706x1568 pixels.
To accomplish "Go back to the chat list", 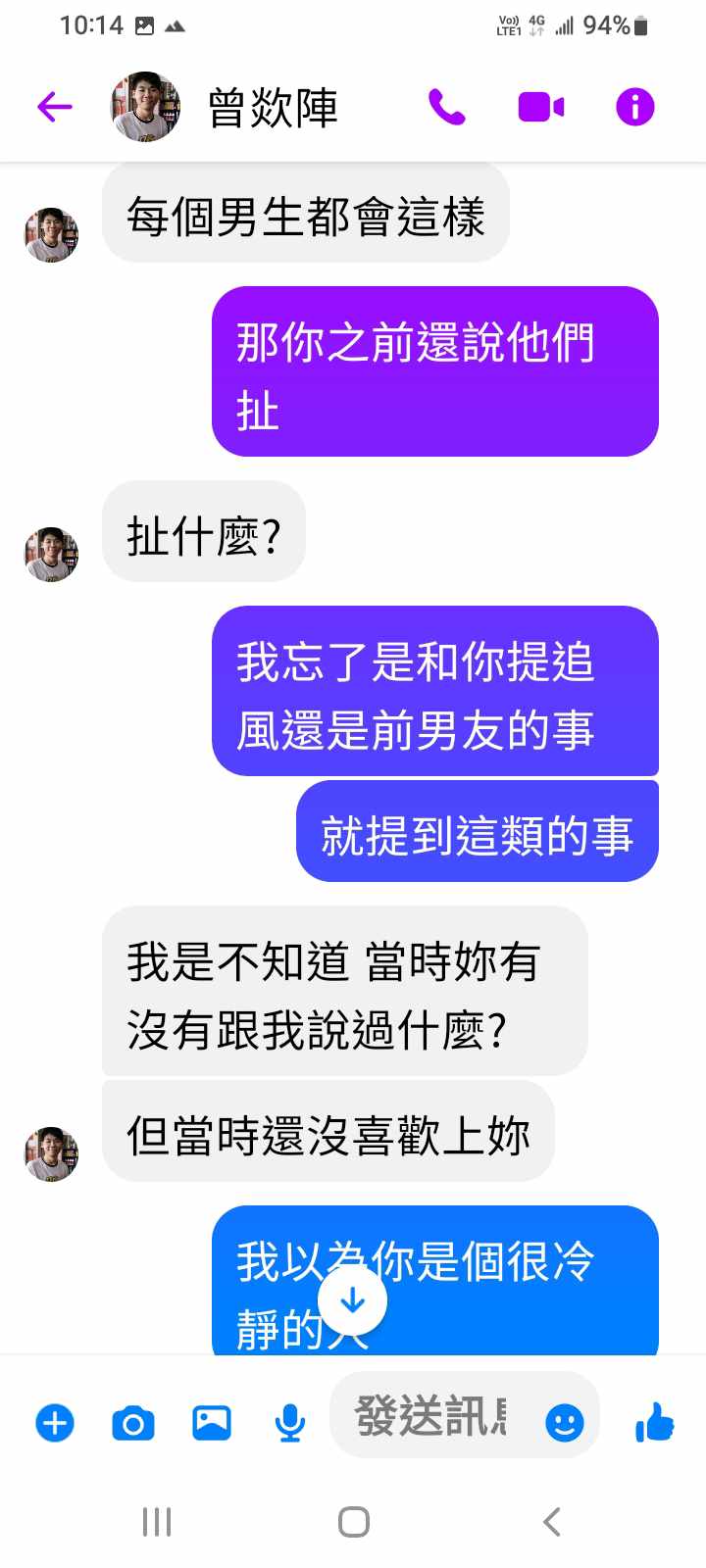I will (x=55, y=106).
